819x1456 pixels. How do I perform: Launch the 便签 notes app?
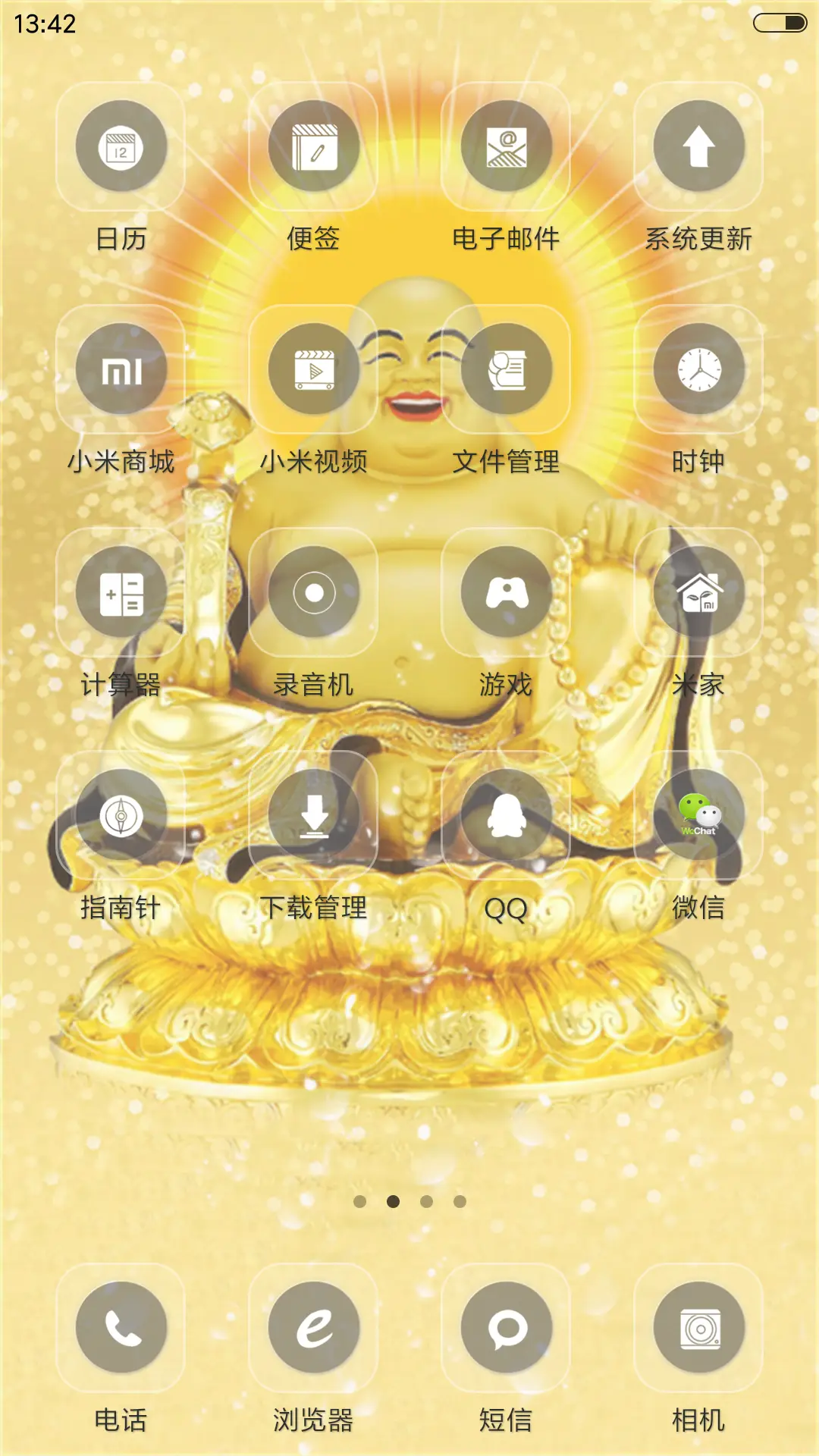click(315, 148)
